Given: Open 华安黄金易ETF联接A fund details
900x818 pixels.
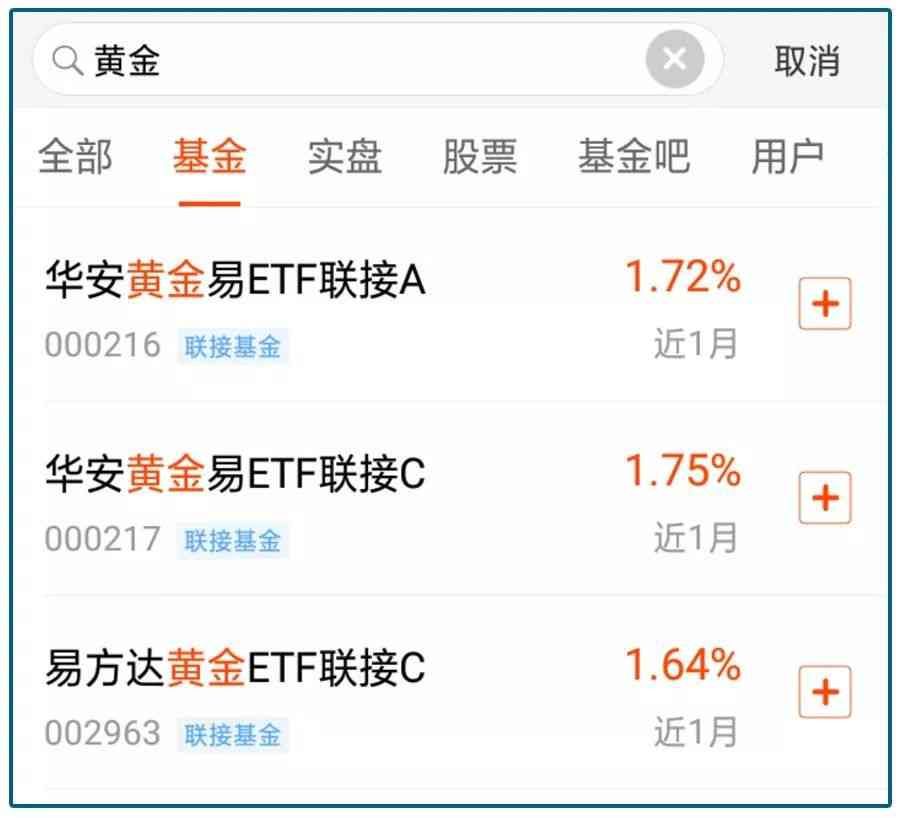Looking at the screenshot, I should pyautogui.click(x=235, y=281).
